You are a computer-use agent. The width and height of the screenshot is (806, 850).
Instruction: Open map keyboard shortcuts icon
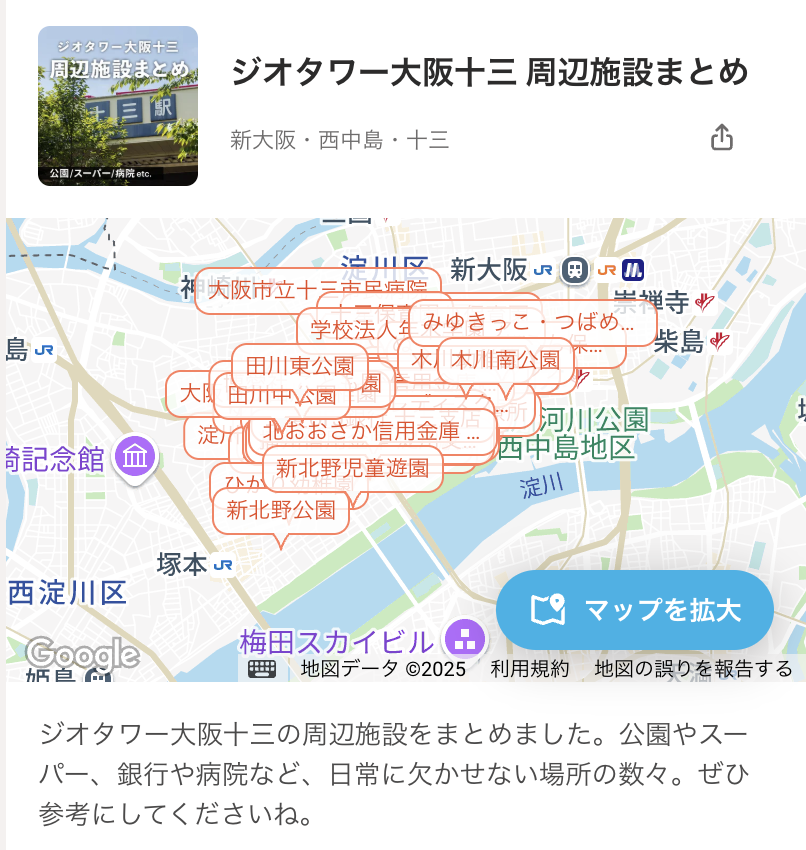262,669
